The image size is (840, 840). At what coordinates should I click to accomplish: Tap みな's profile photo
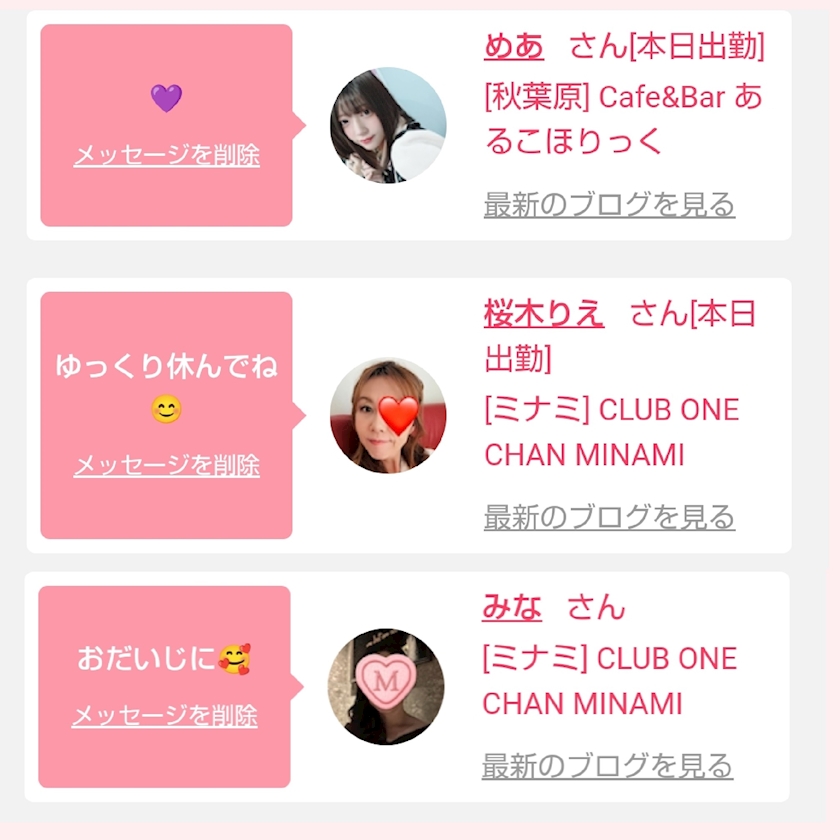(386, 687)
